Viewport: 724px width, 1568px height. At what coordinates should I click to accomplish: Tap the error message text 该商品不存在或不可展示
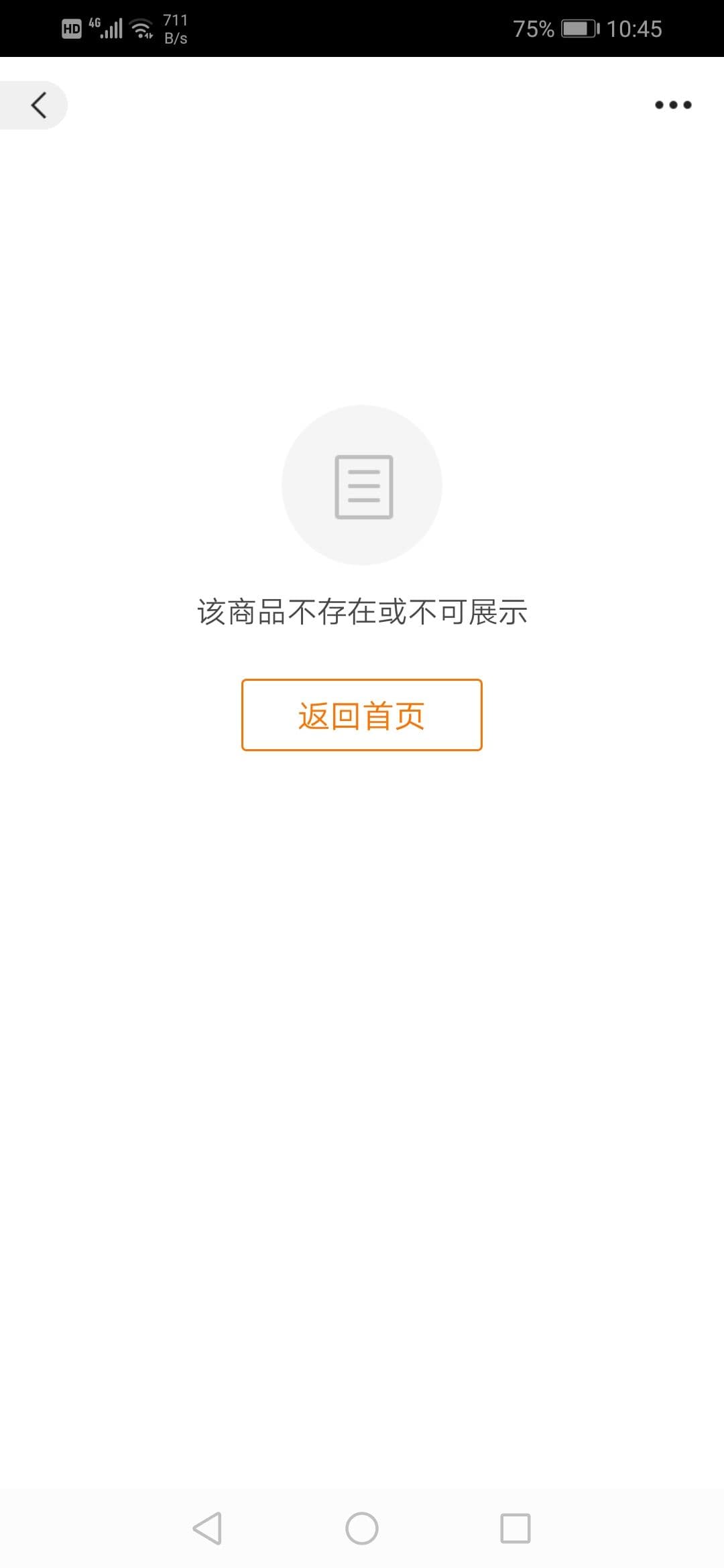pyautogui.click(x=362, y=611)
